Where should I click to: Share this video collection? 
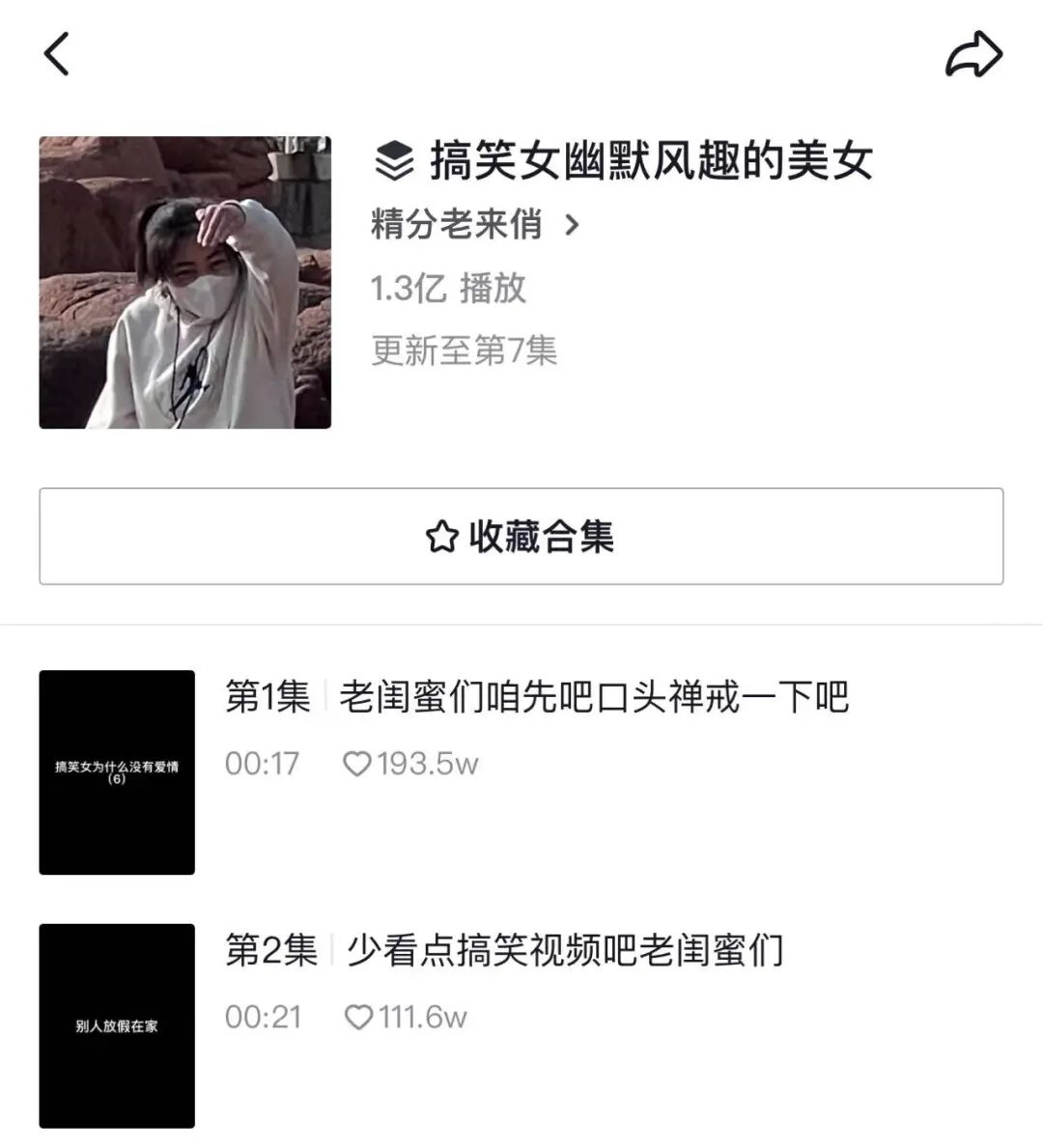(973, 54)
